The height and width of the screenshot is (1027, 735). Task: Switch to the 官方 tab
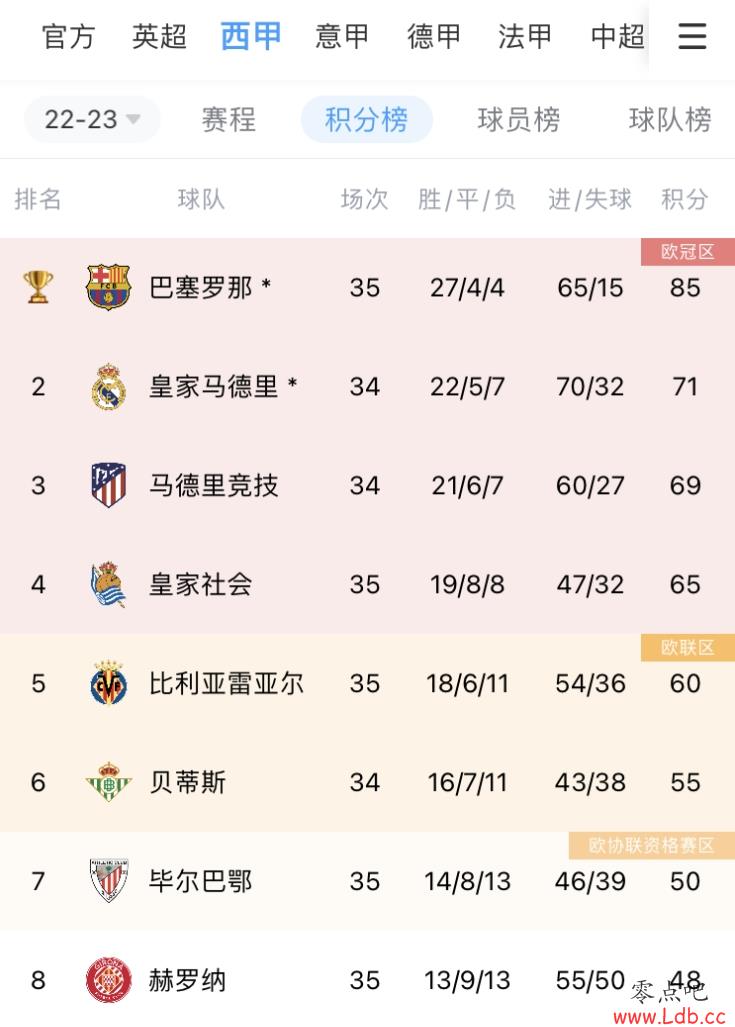[68, 37]
